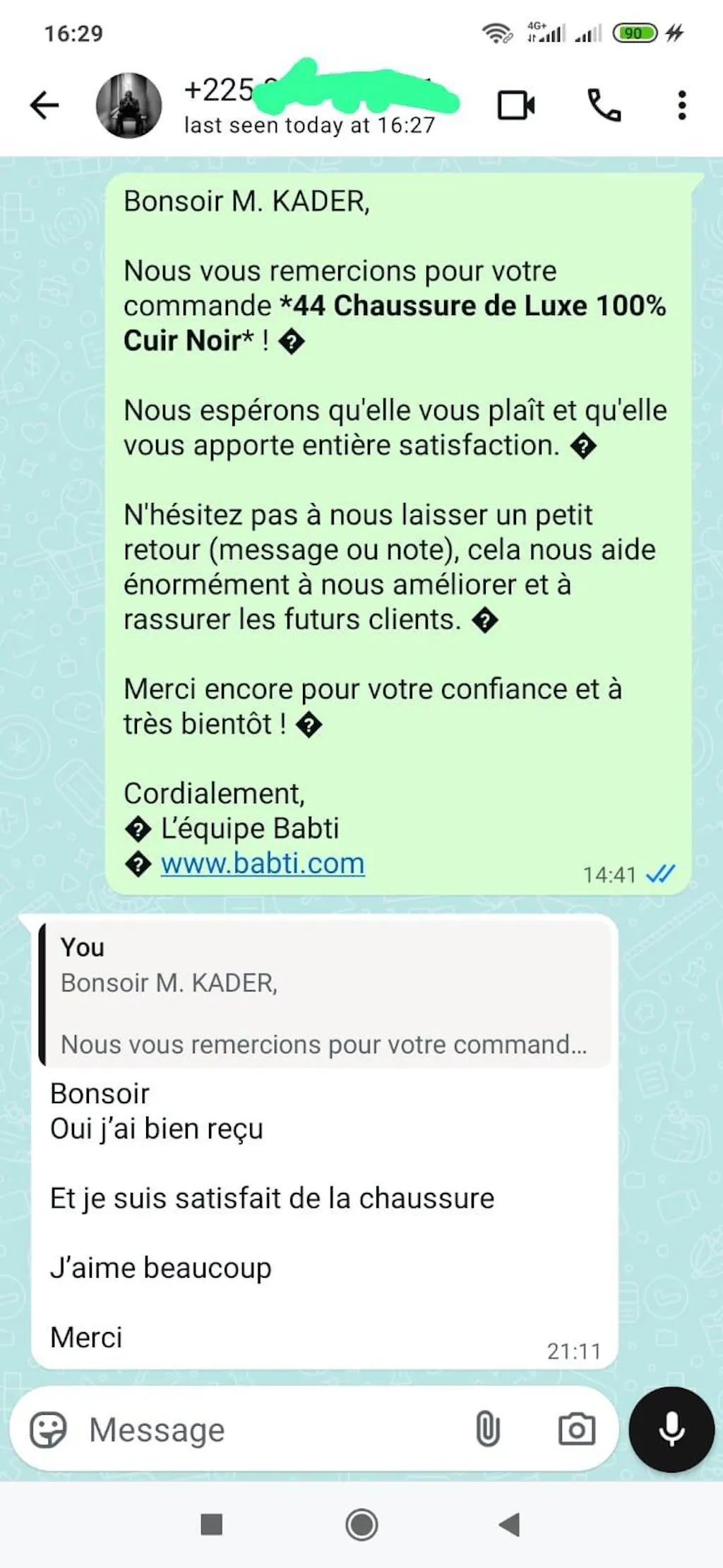Go back to the chat list

point(44,106)
